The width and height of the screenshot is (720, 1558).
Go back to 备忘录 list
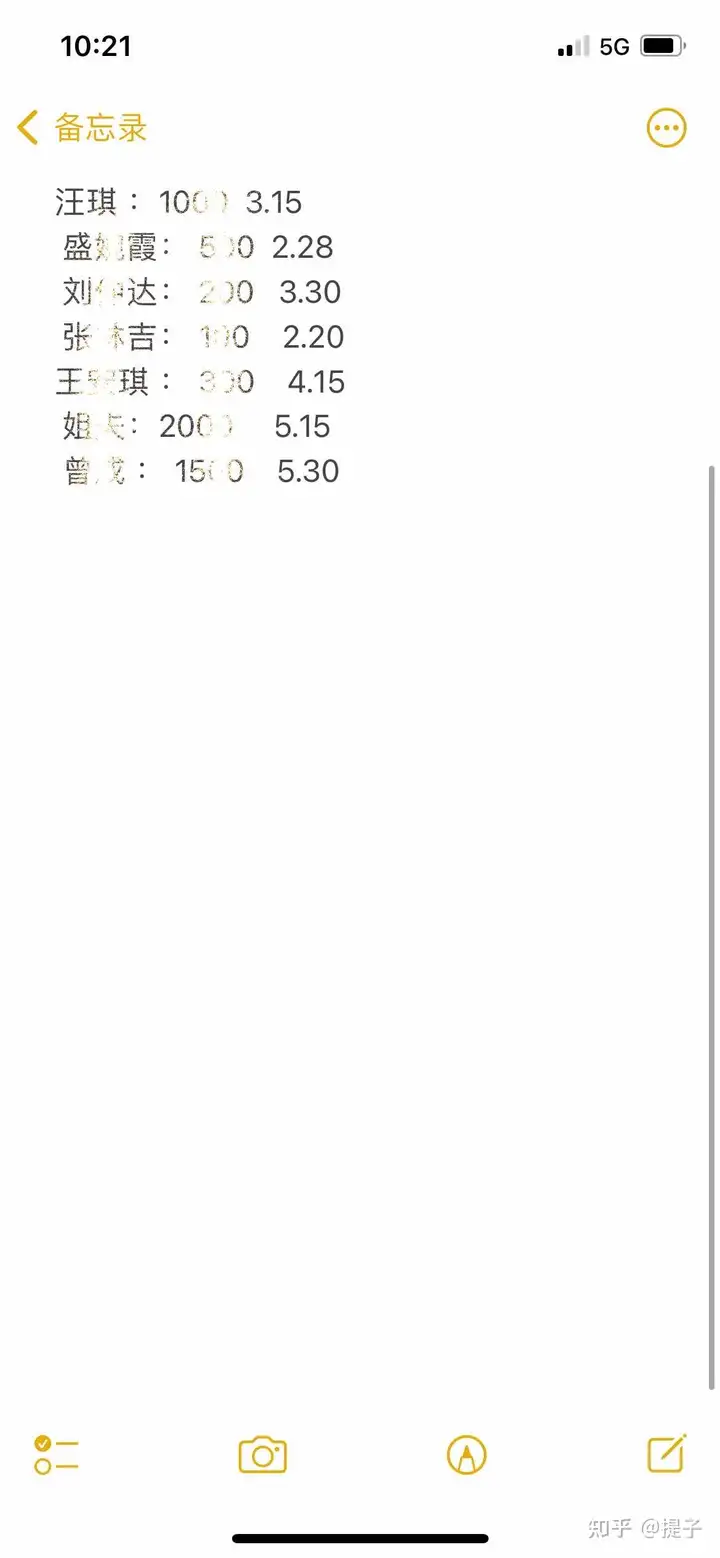click(82, 128)
